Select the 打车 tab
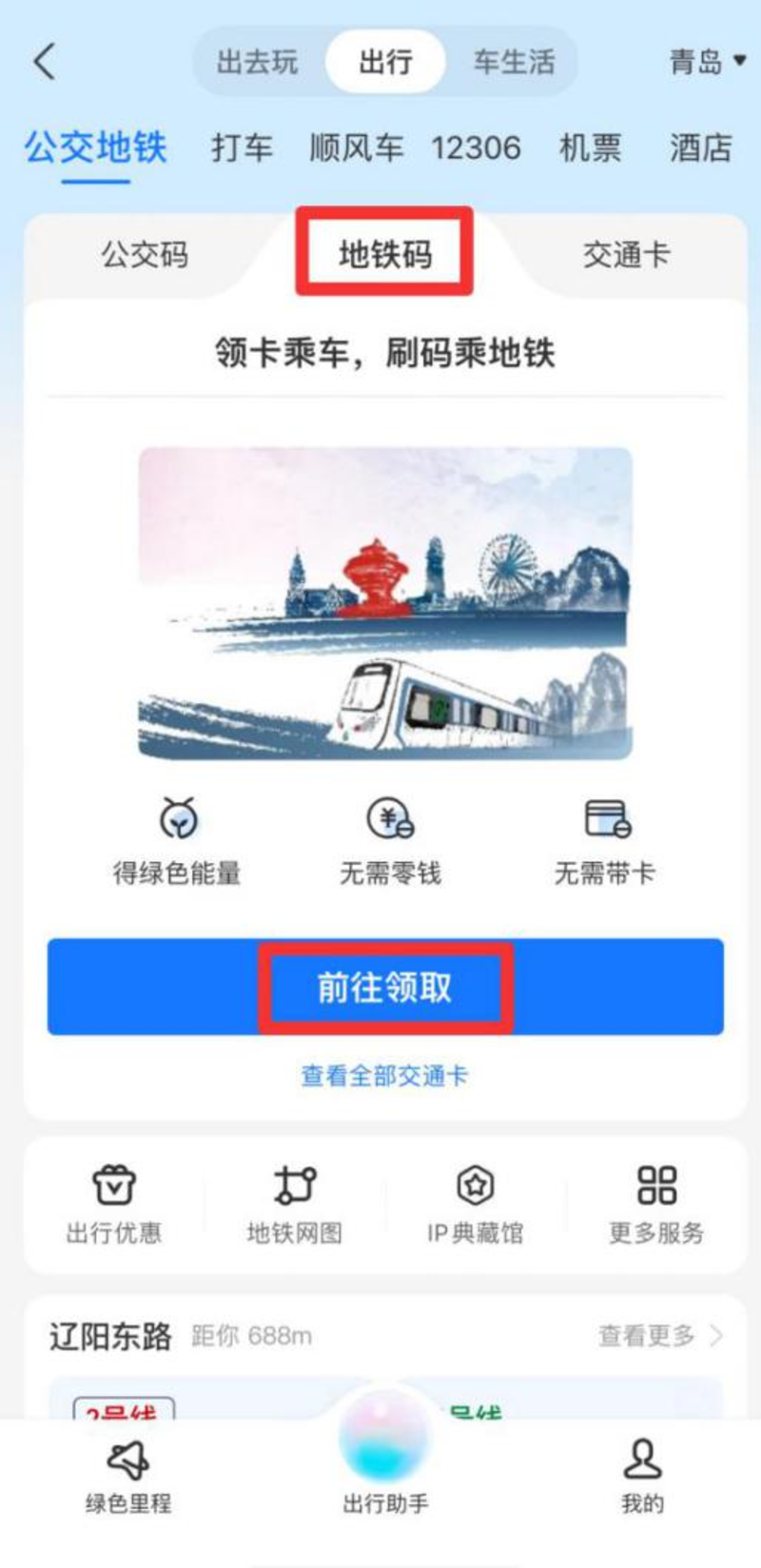The image size is (761, 1568). [x=242, y=148]
